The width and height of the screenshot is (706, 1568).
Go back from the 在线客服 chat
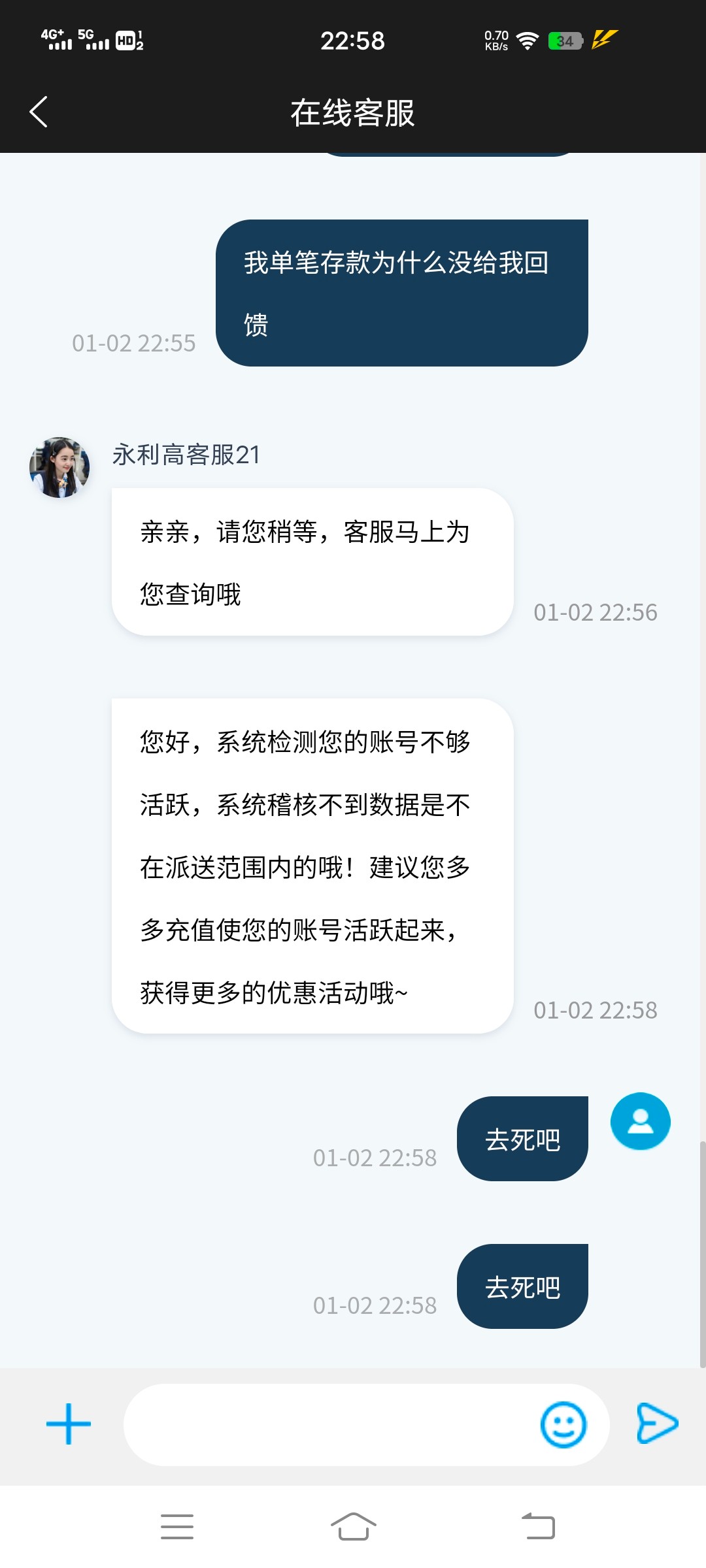[x=39, y=112]
